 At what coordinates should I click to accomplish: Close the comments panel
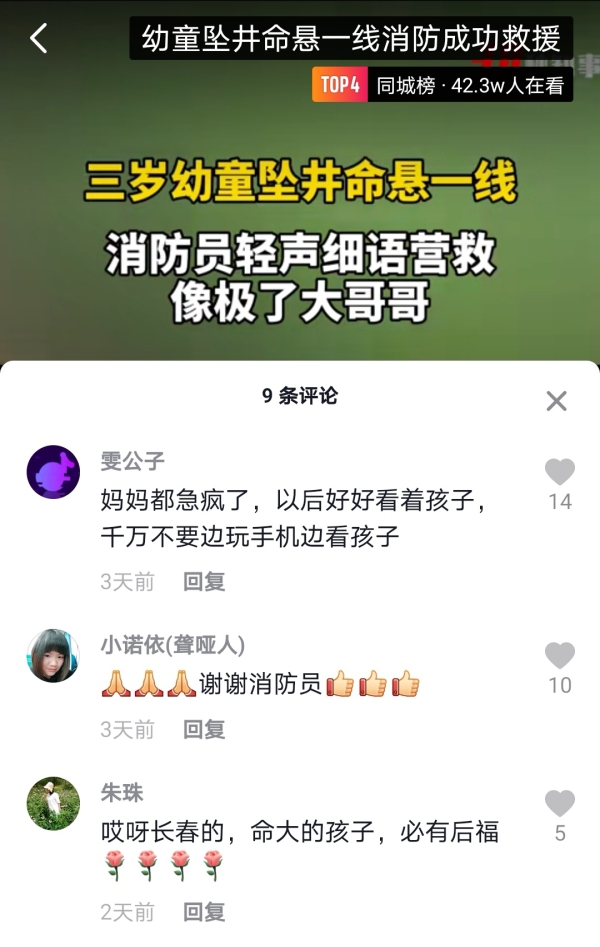(x=556, y=401)
